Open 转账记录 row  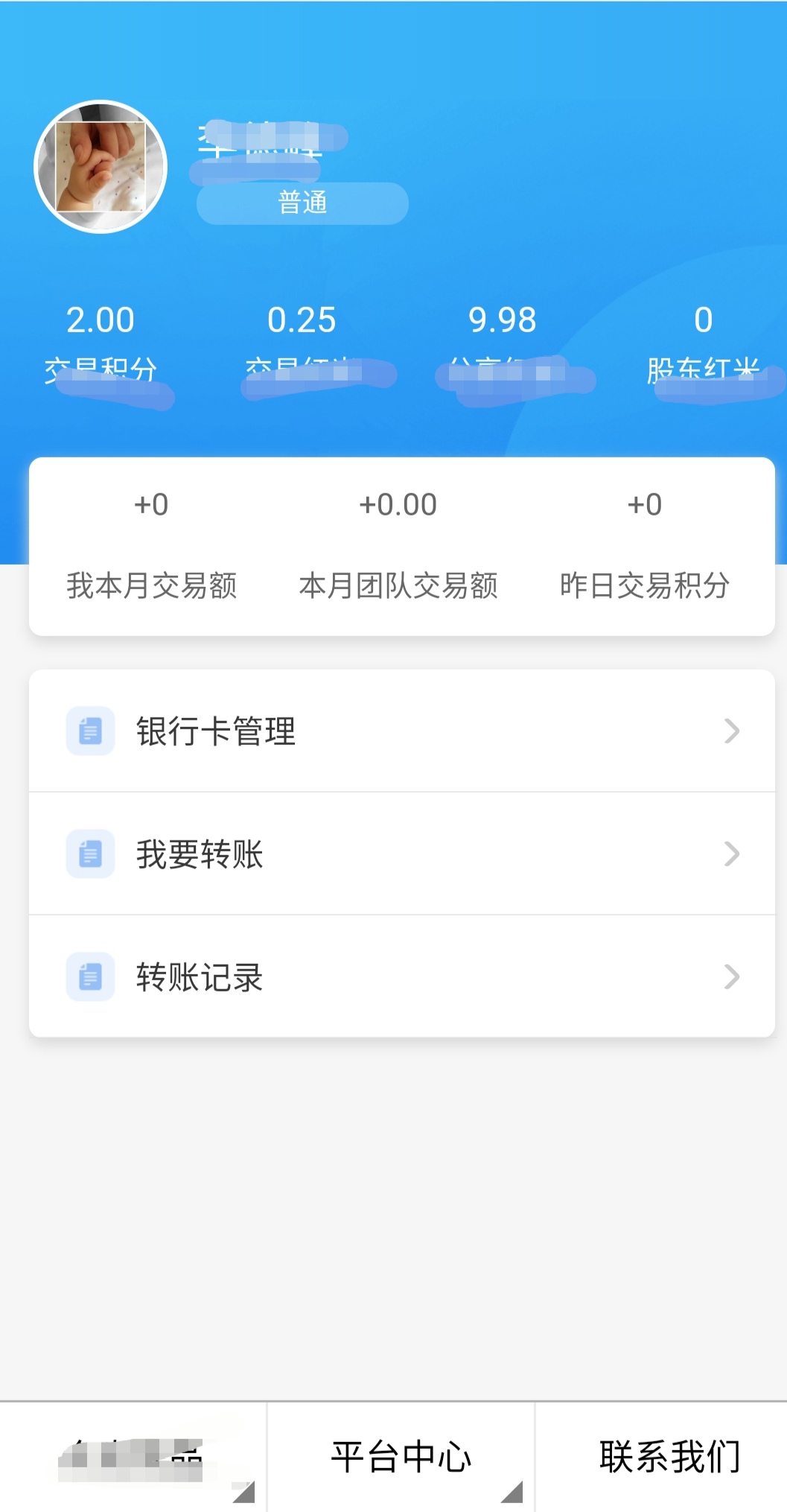pos(401,976)
